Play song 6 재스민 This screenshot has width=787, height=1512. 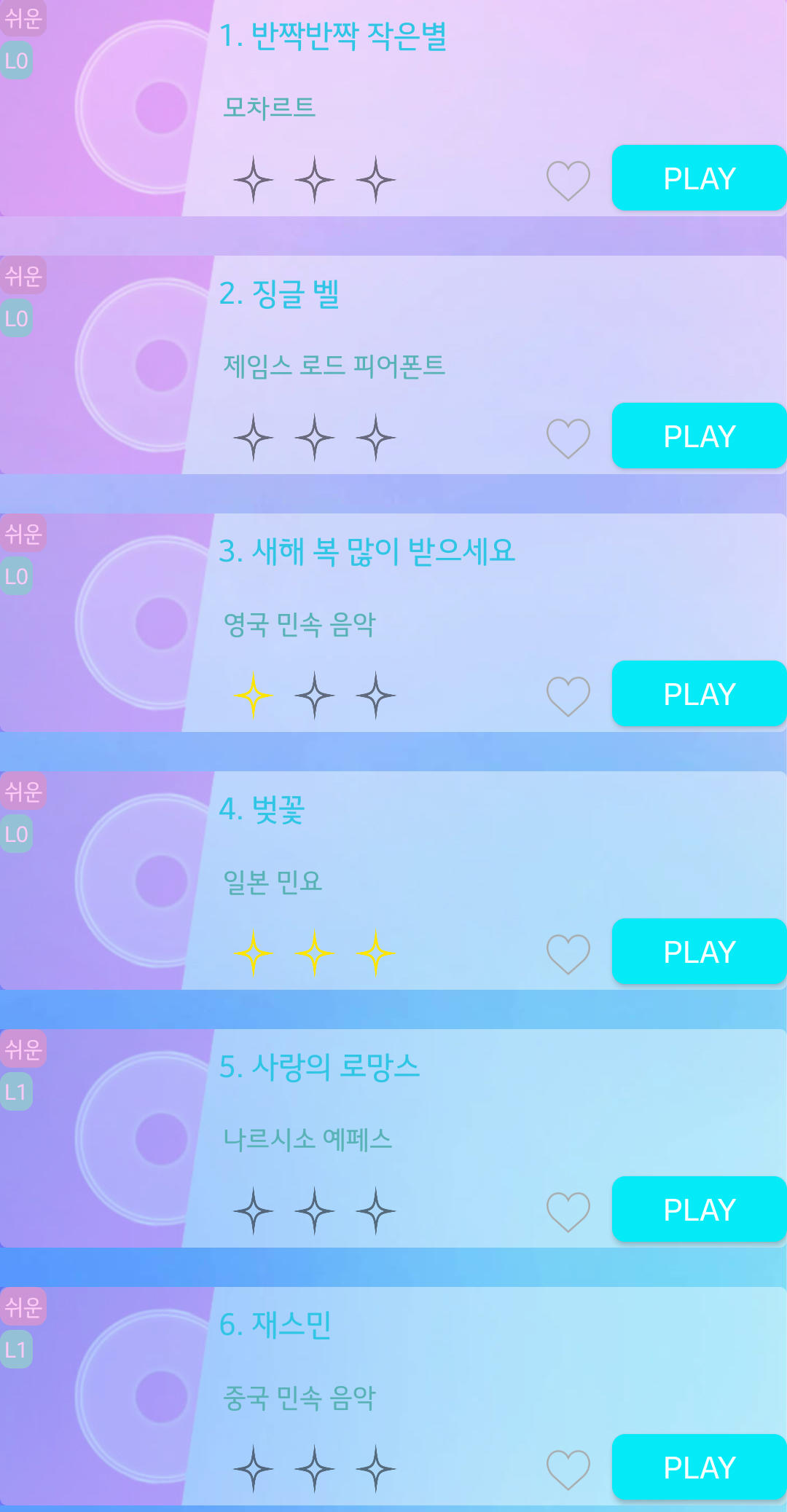pos(698,1468)
